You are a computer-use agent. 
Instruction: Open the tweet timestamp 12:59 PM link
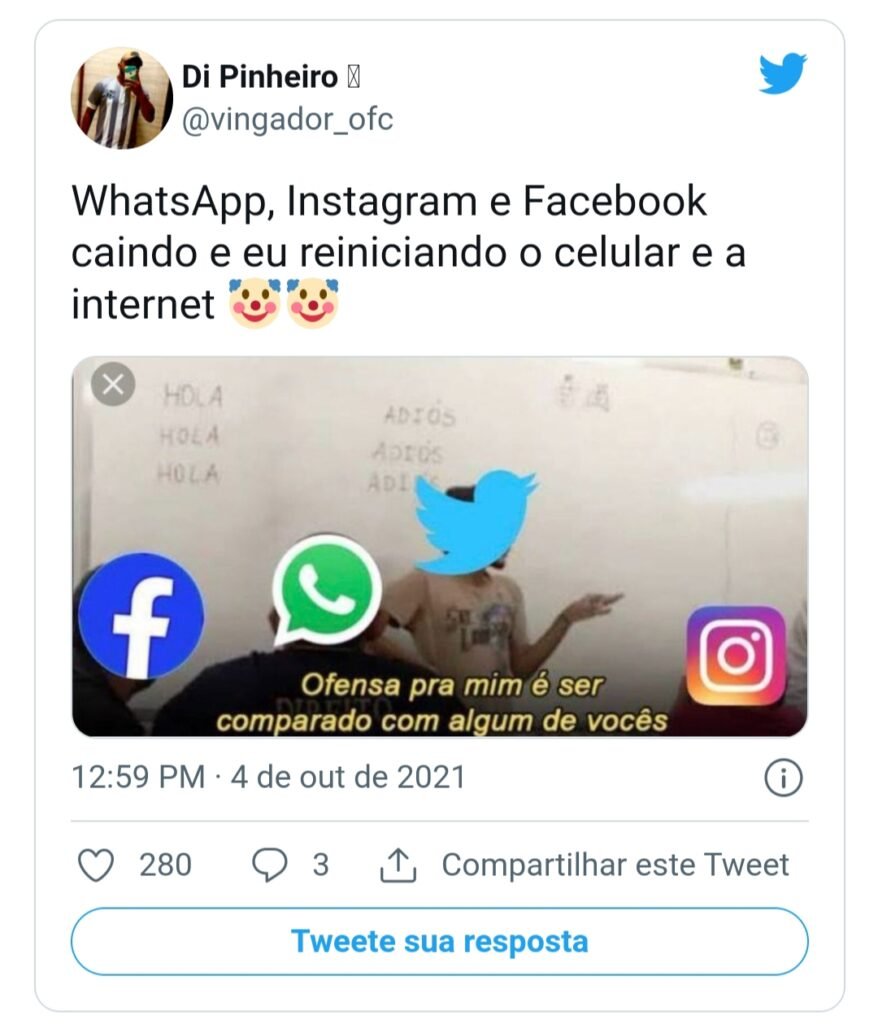pyautogui.click(x=136, y=777)
